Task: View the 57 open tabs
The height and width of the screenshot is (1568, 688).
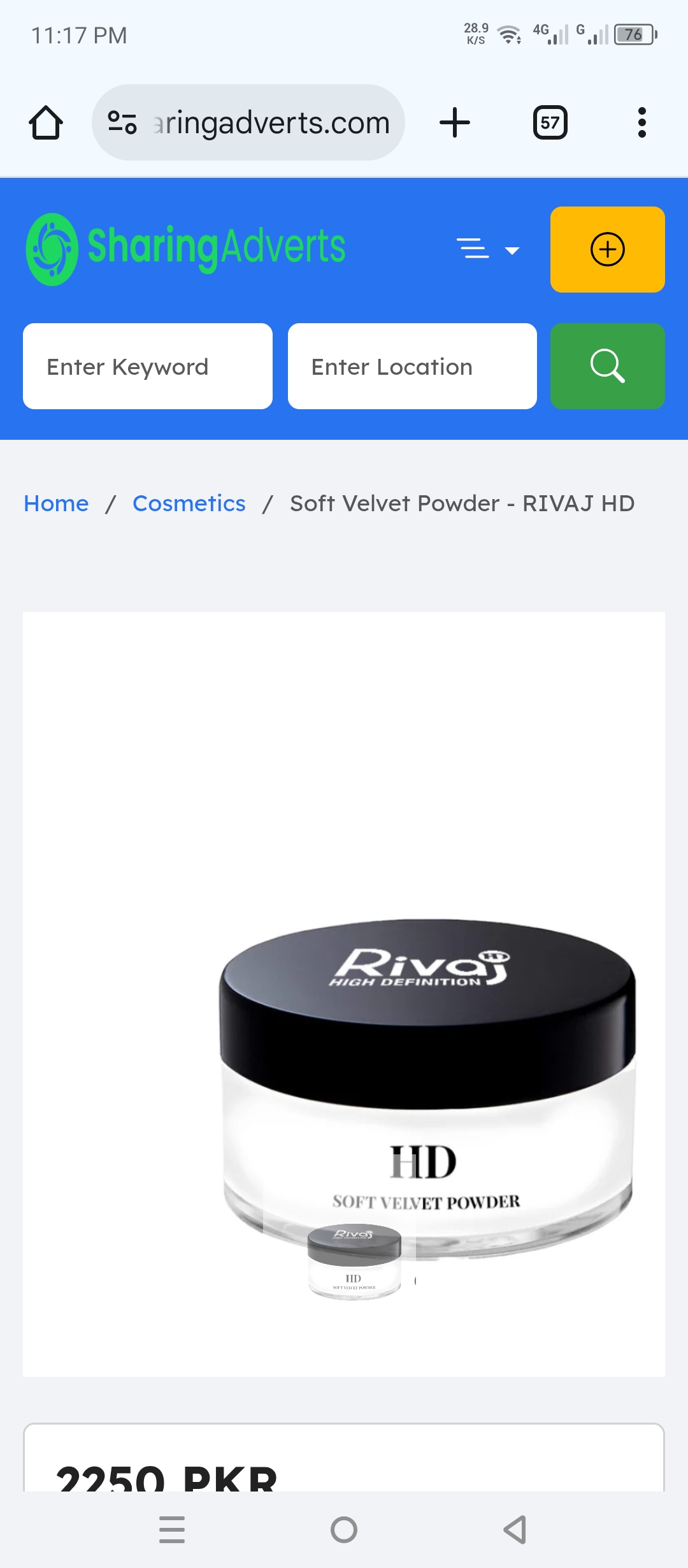Action: (550, 122)
